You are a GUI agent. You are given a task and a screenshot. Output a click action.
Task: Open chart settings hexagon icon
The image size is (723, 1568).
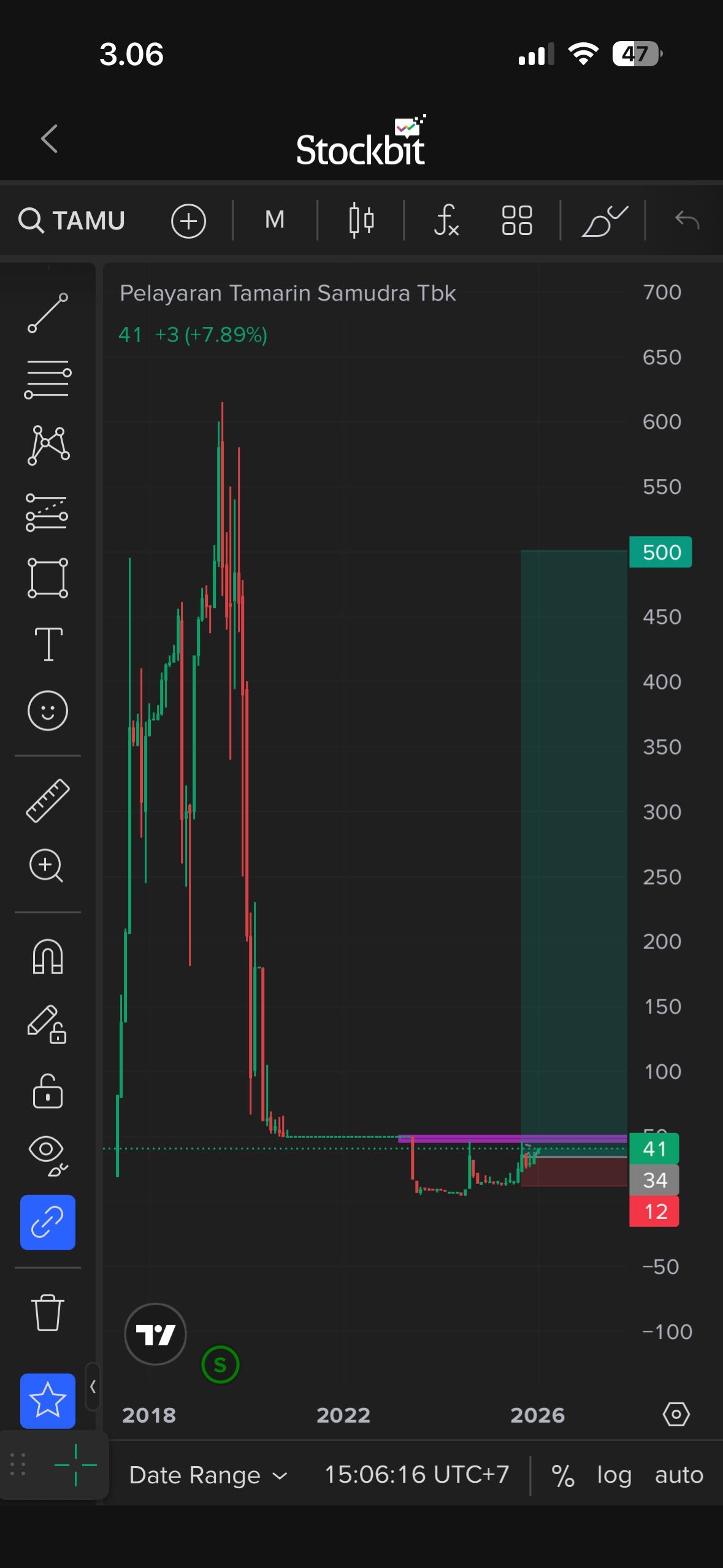[x=676, y=1414]
